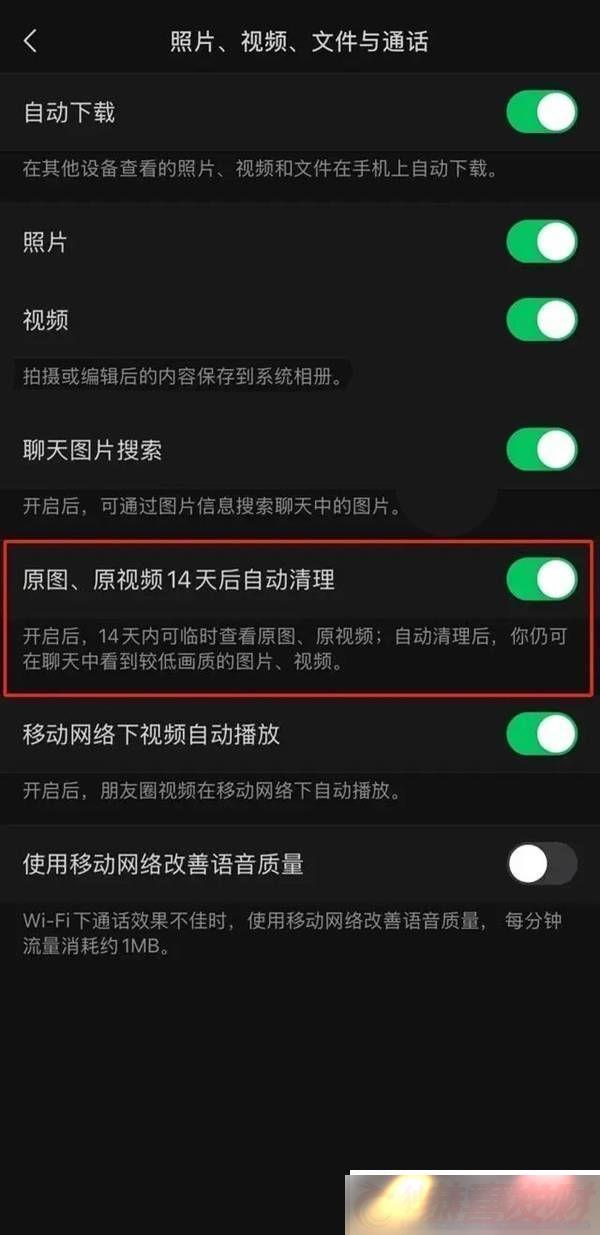
Task: Disable the 照片 save switch
Action: [542, 242]
